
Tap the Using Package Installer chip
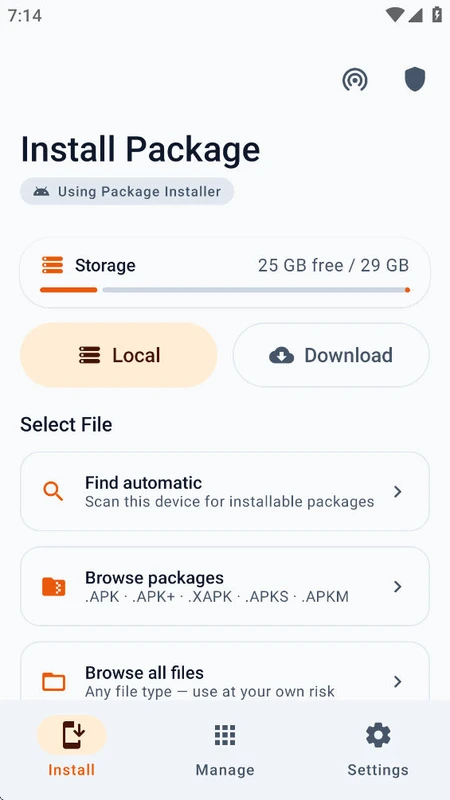click(127, 191)
